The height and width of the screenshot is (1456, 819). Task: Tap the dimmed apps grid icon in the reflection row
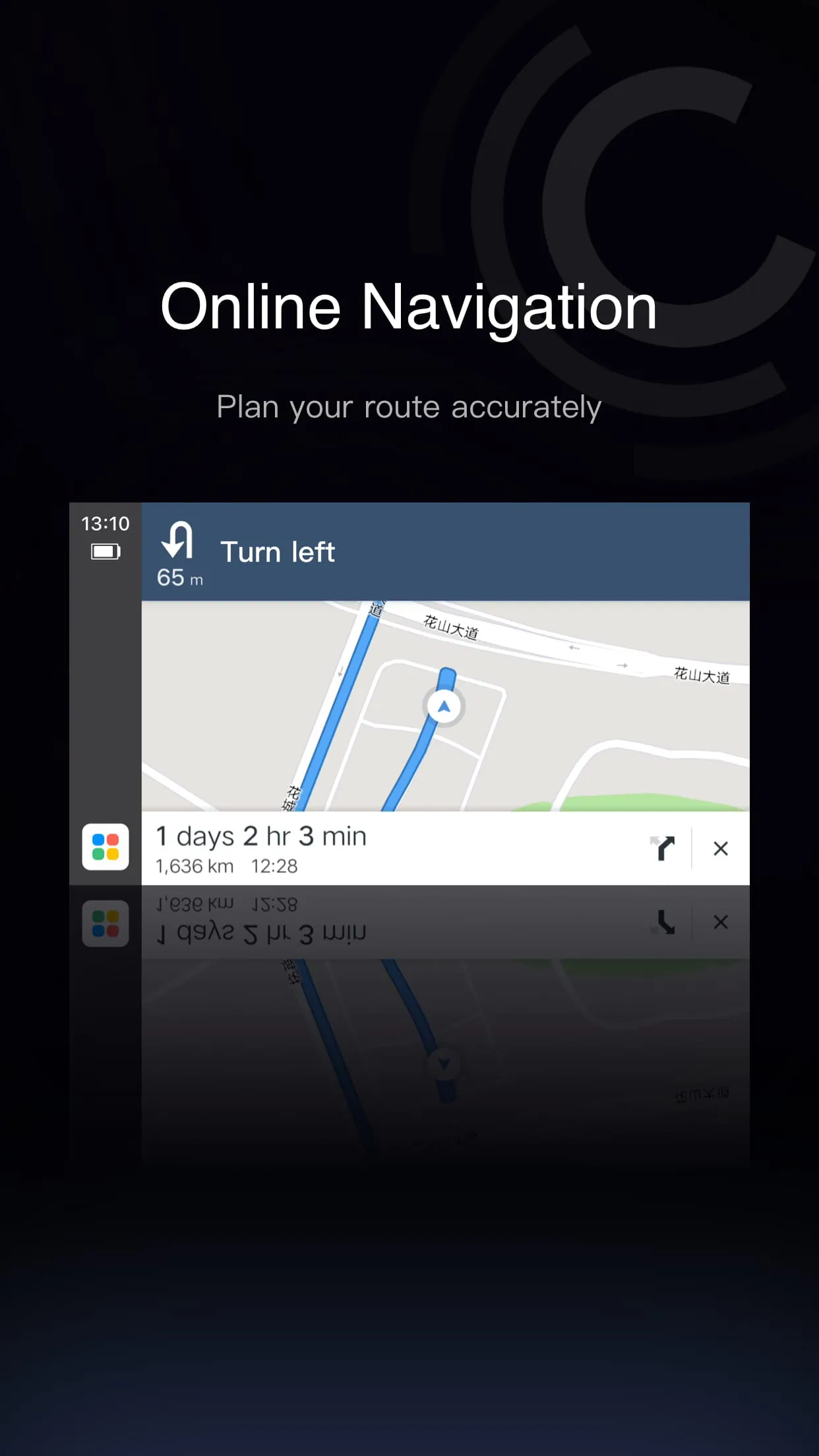(x=105, y=924)
